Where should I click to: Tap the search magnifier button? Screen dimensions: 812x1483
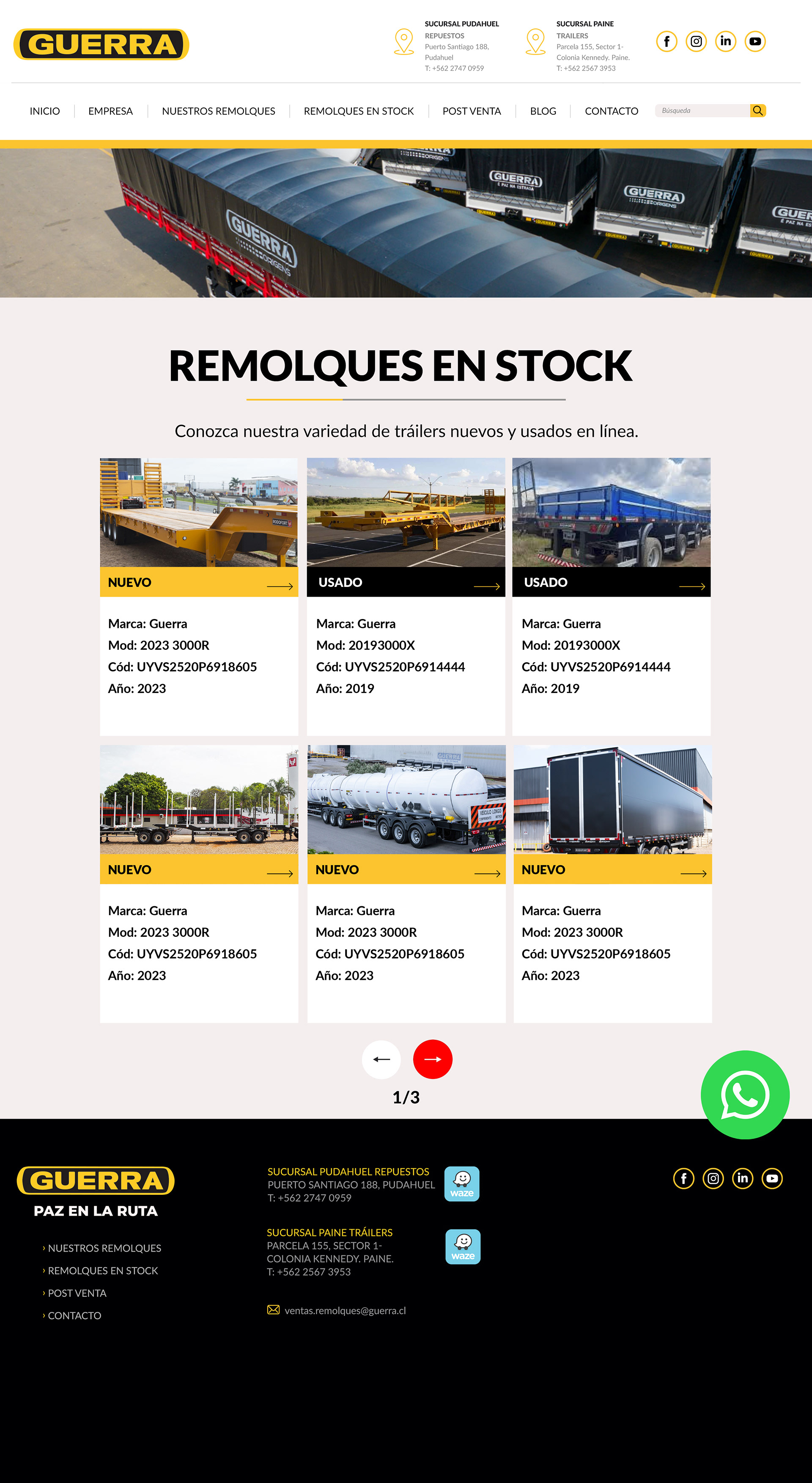(x=757, y=110)
